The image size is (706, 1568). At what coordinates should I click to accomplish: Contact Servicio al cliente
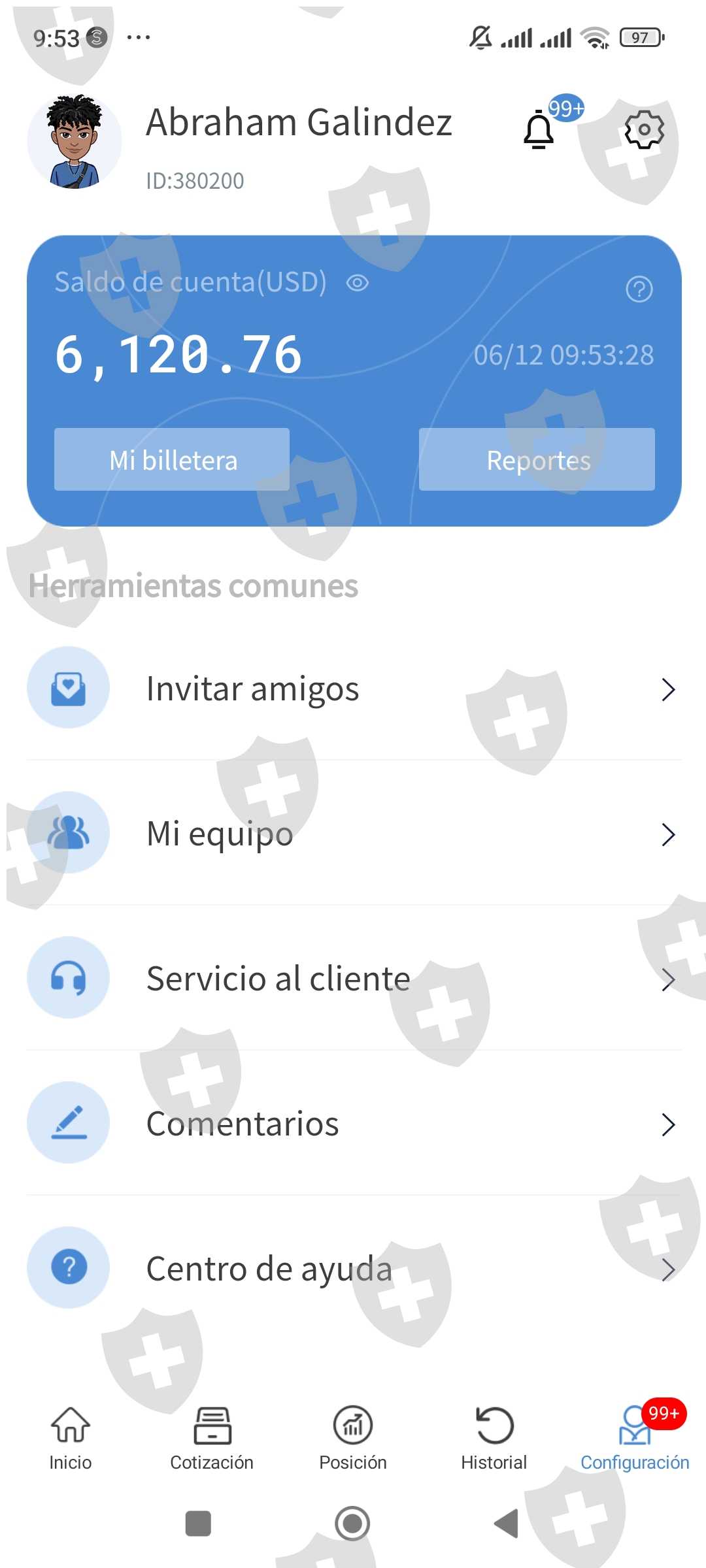(x=354, y=978)
